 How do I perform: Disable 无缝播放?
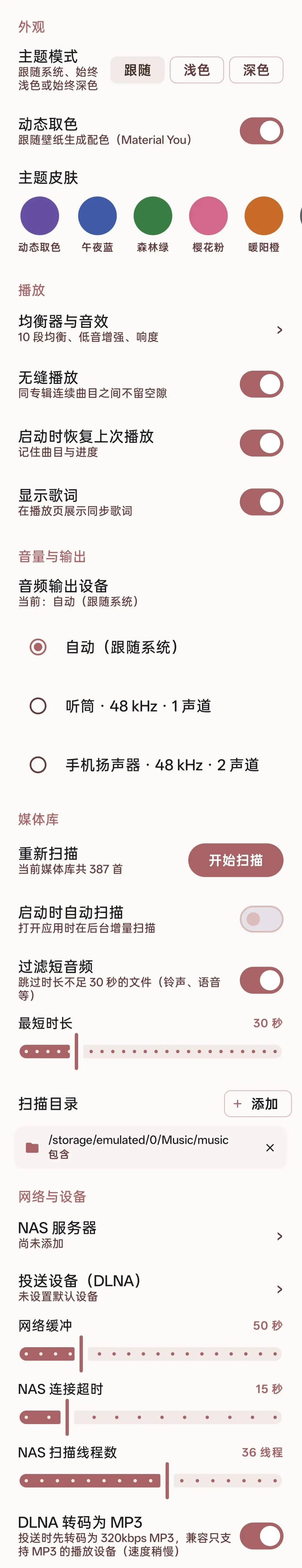261,384
